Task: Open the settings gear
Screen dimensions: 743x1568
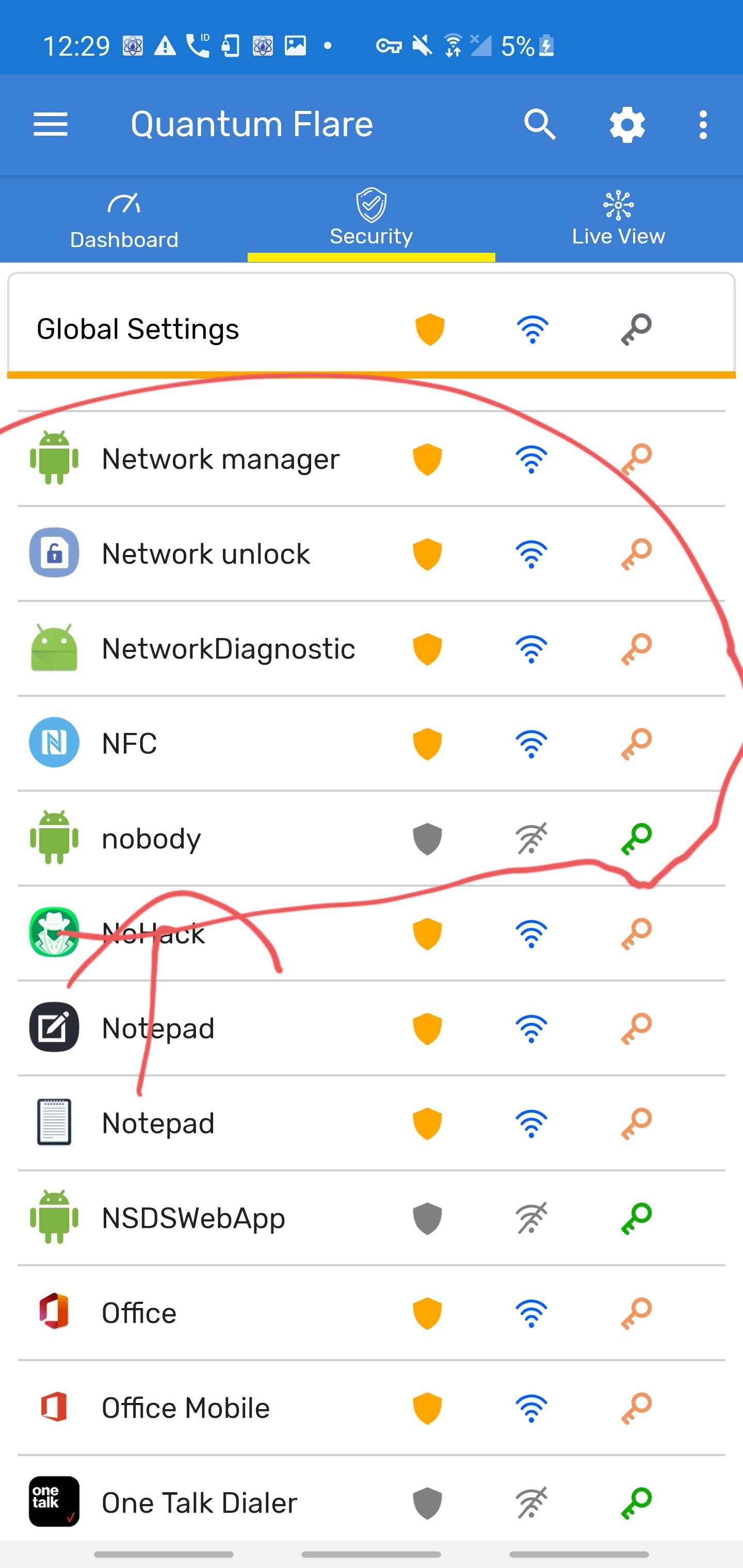Action: 627,125
